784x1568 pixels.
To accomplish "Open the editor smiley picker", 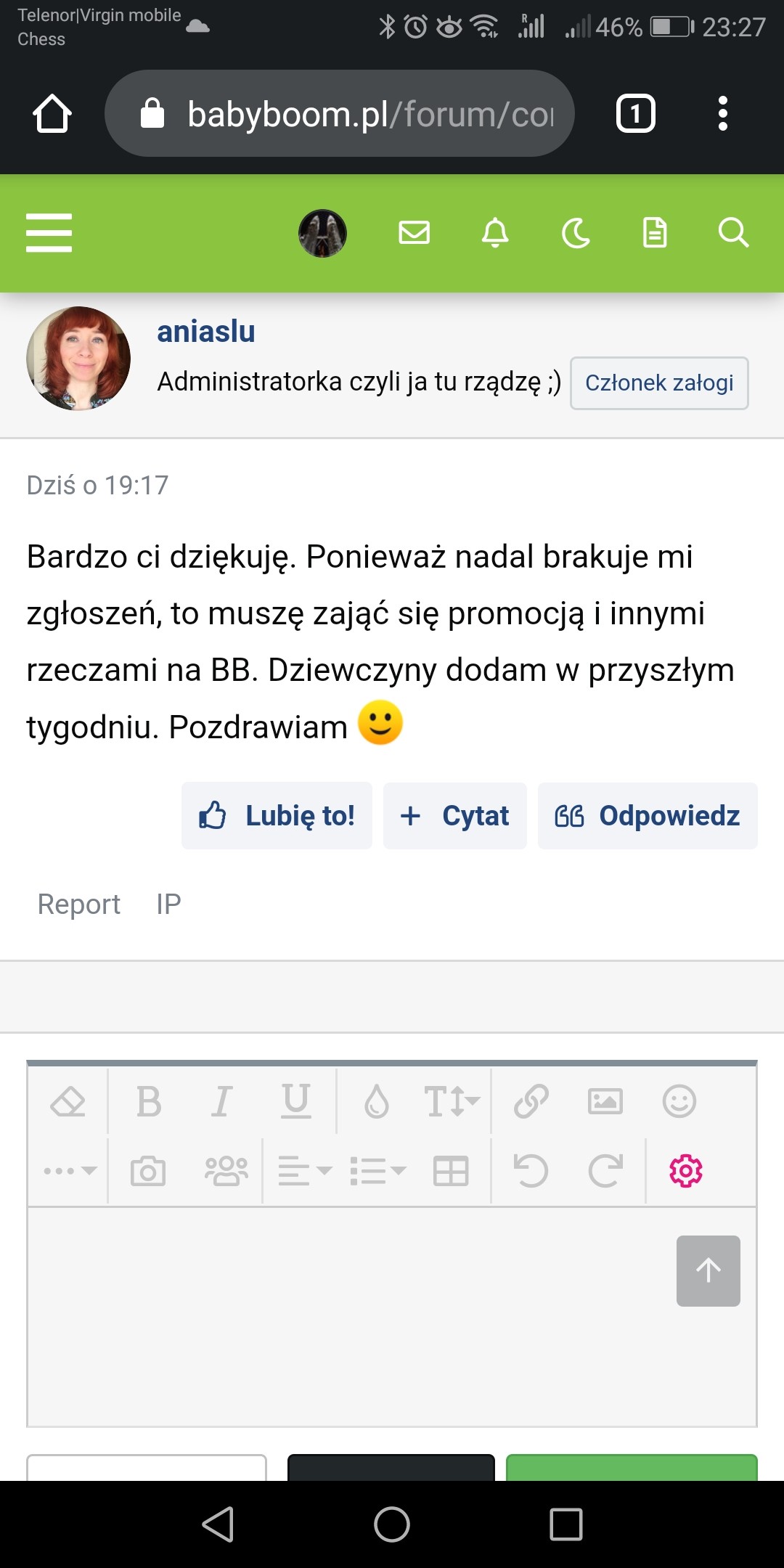I will click(679, 1102).
